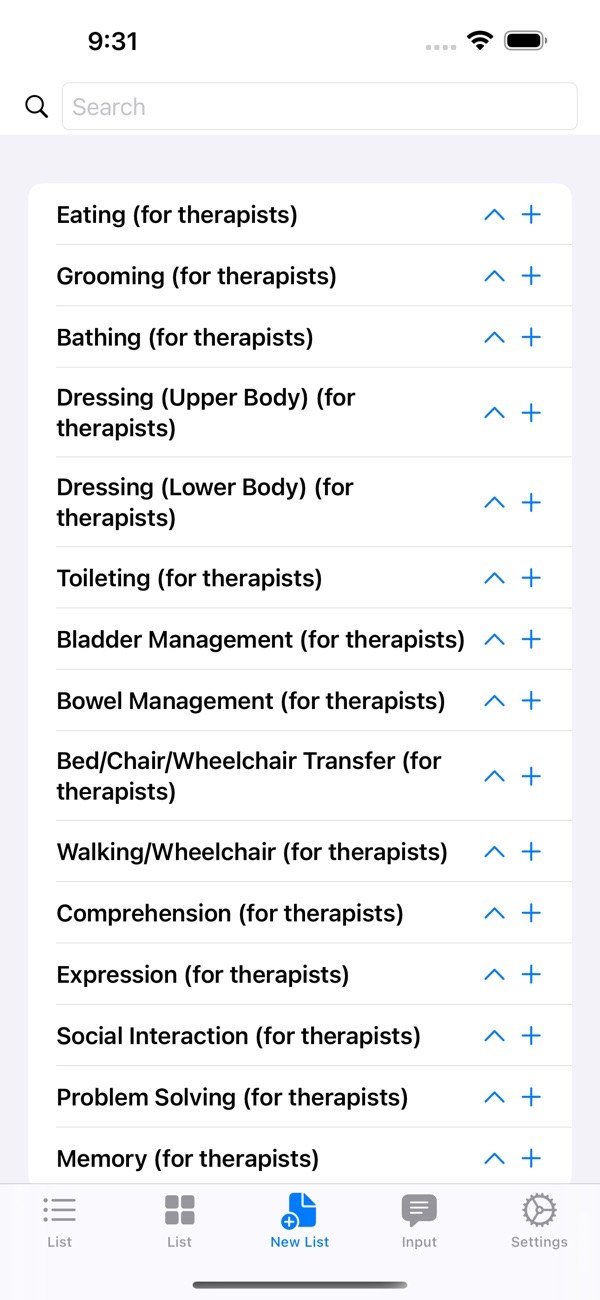The width and height of the screenshot is (600, 1300).
Task: Add Expression with its plus icon
Action: [x=532, y=974]
